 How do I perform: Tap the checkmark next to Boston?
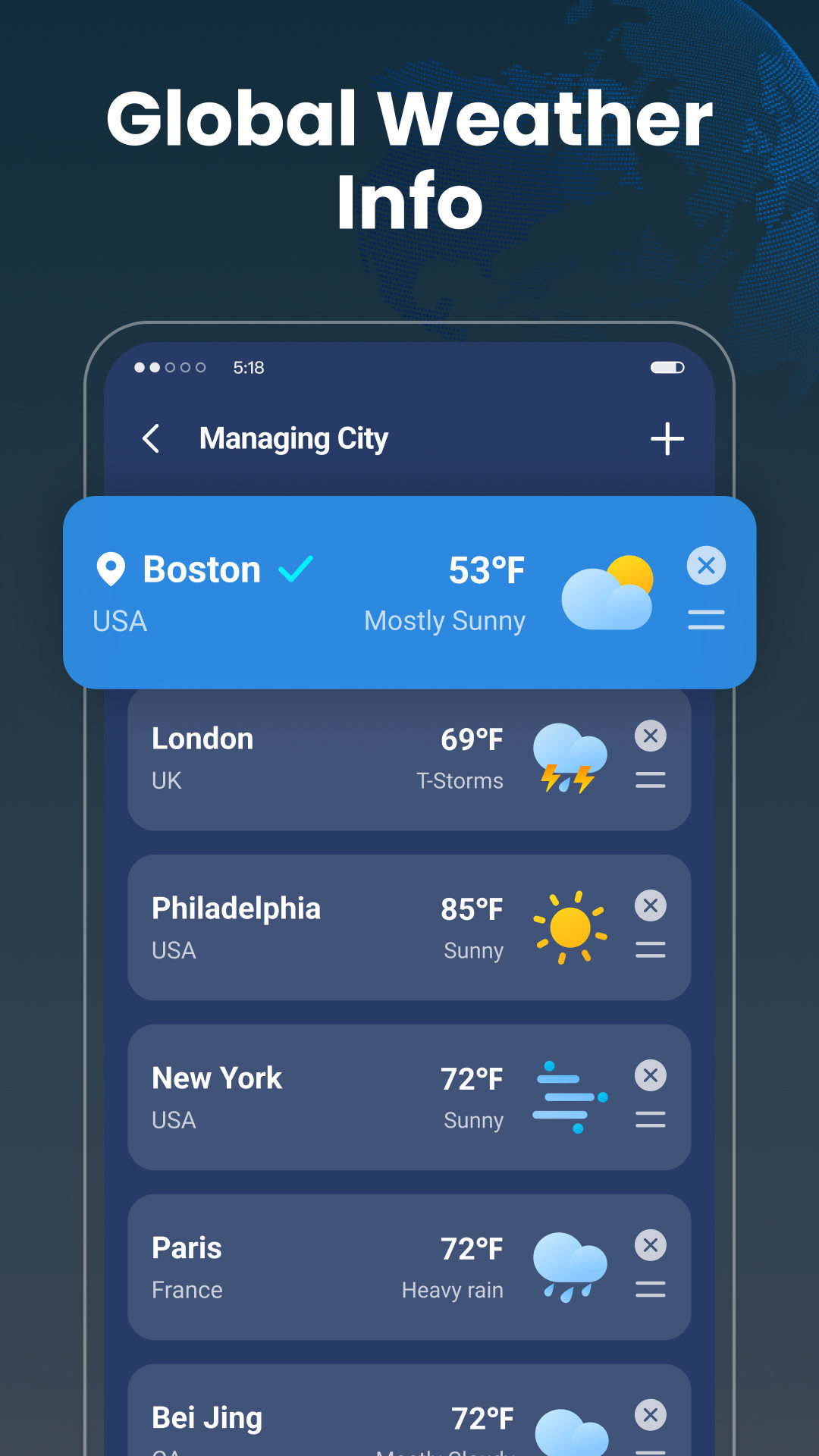(x=297, y=567)
